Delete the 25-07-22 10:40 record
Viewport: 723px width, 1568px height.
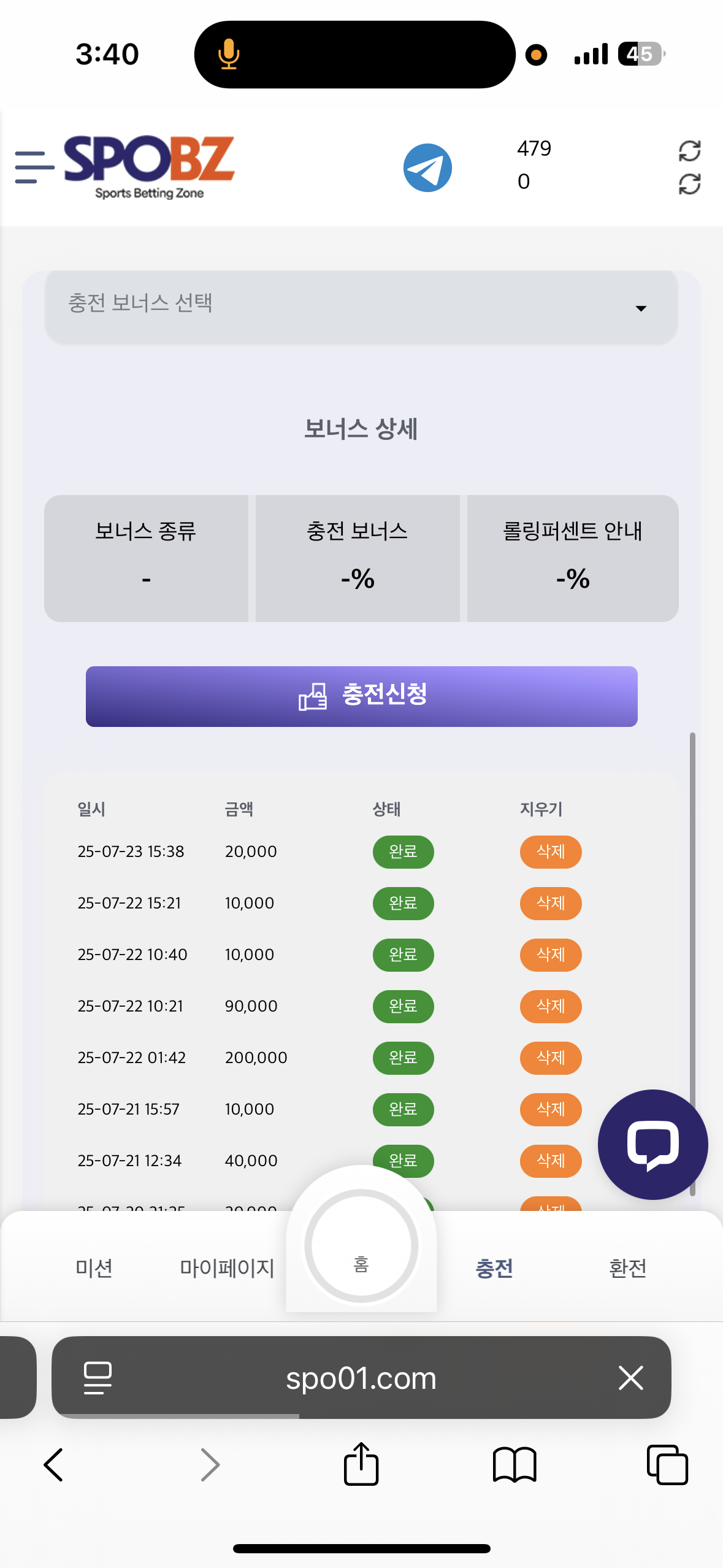(550, 955)
